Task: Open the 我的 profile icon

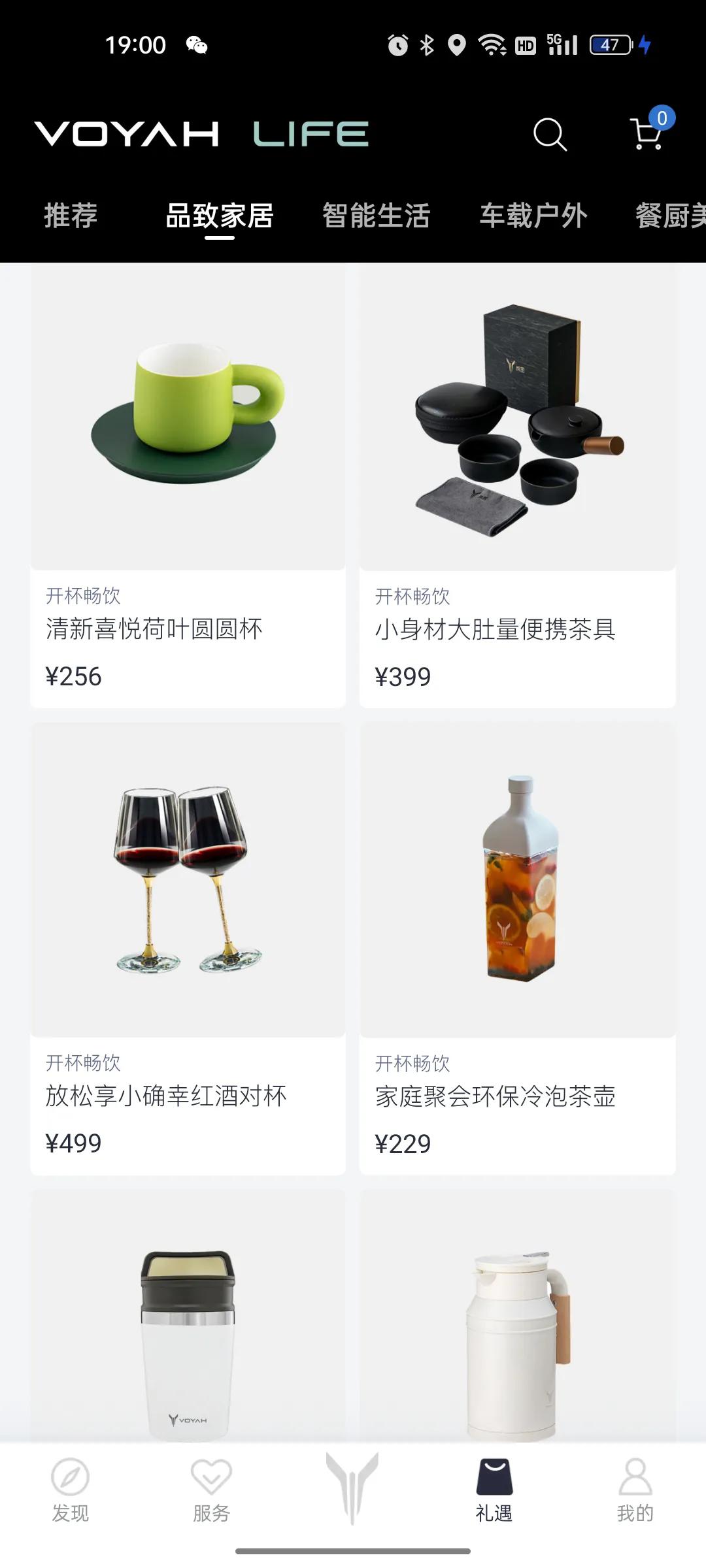Action: tap(635, 1475)
